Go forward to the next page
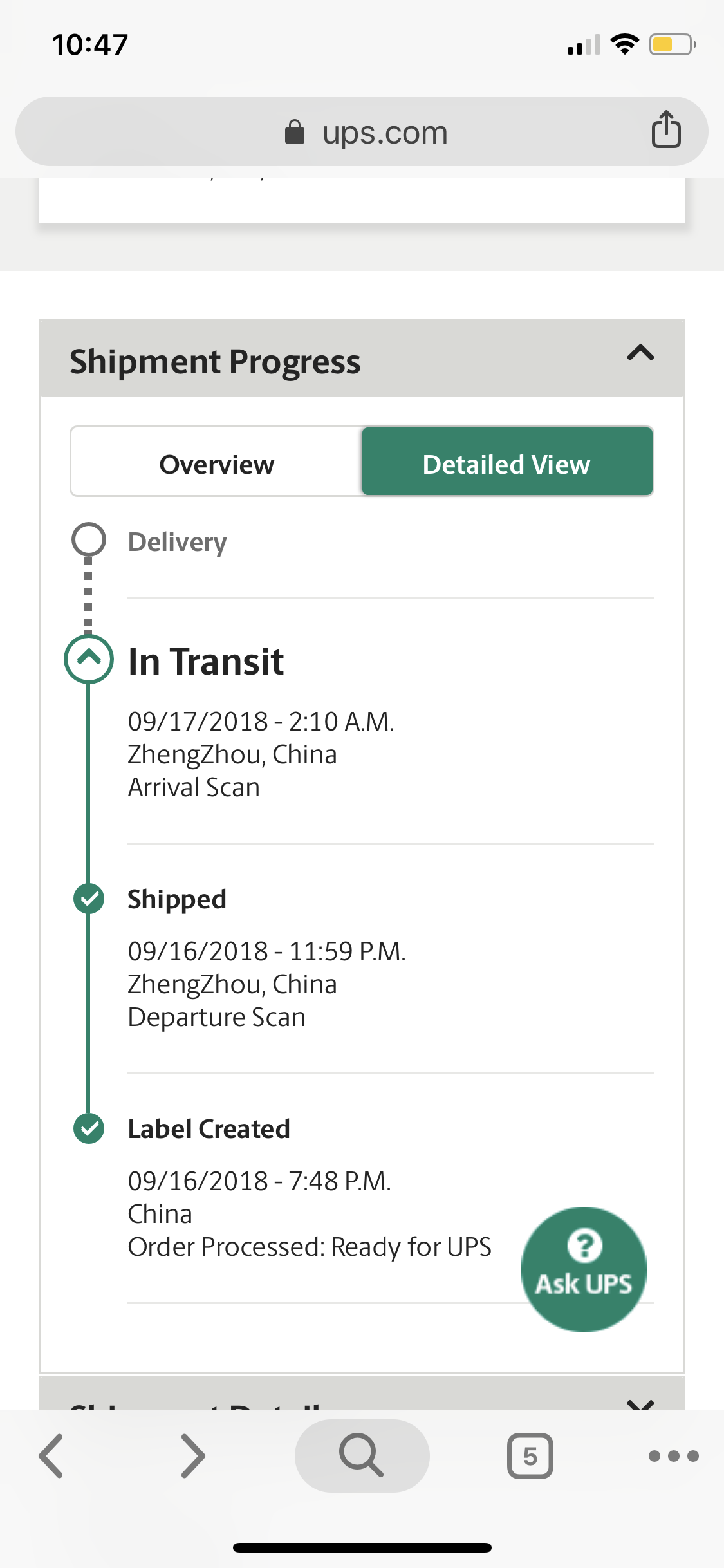This screenshot has height=1568, width=724. [193, 1456]
